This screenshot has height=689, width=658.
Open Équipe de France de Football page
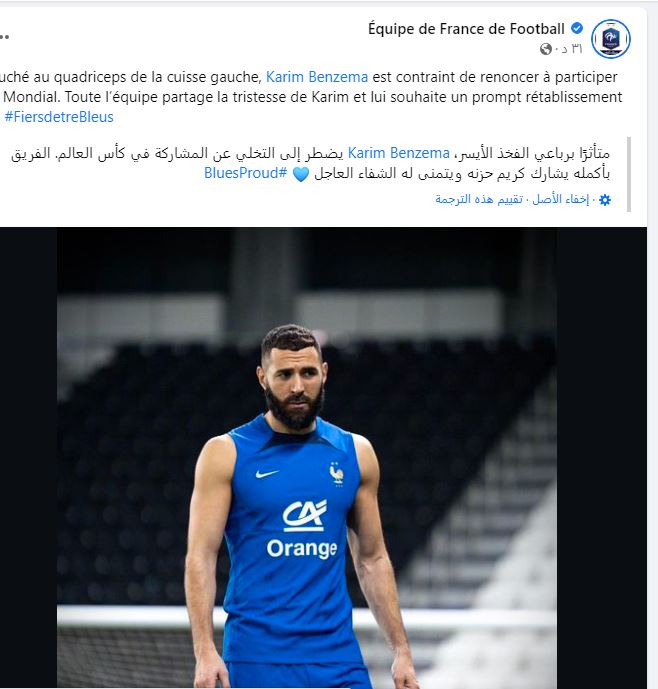(x=466, y=28)
